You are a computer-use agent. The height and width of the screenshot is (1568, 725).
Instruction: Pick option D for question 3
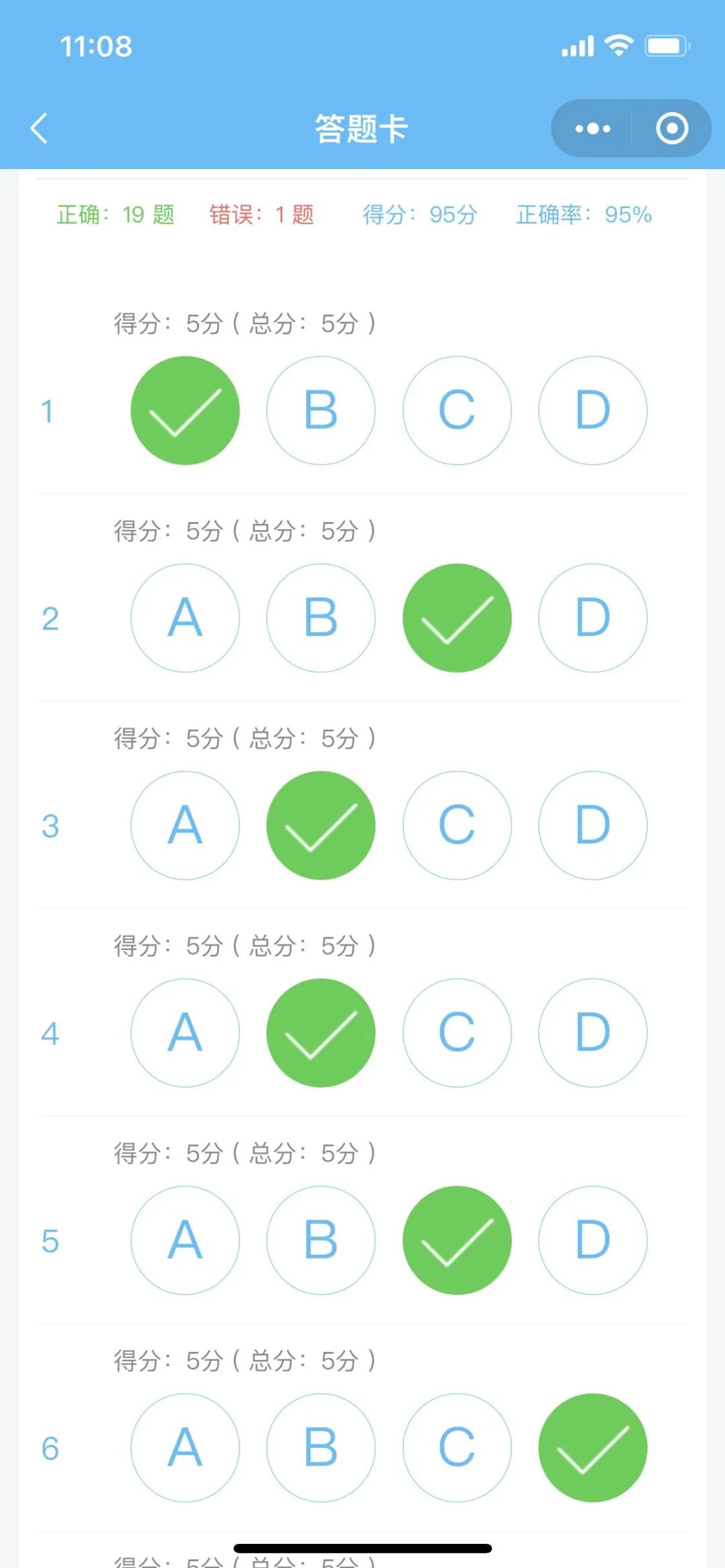coord(593,825)
